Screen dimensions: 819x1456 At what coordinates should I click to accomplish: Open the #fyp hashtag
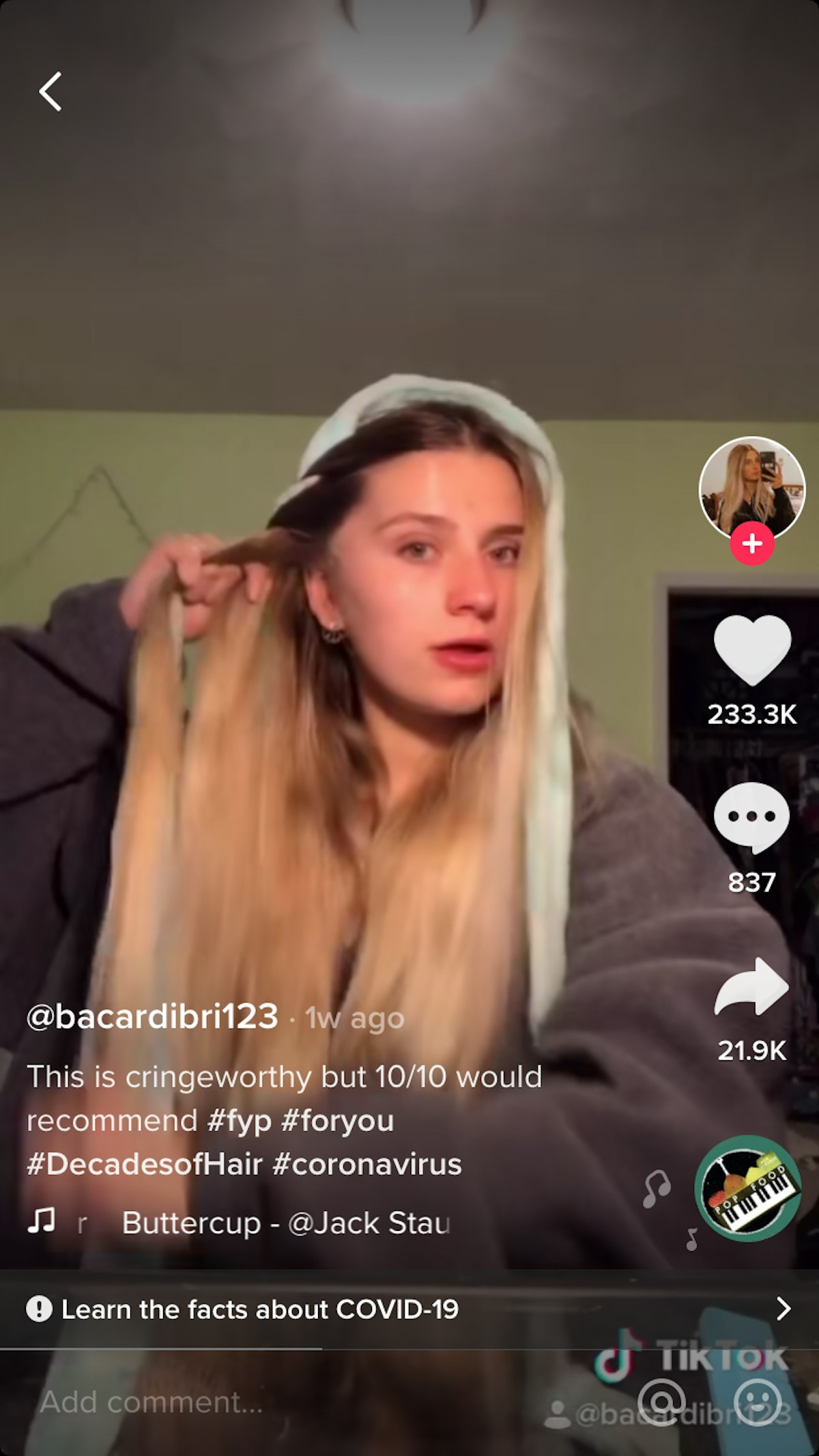pyautogui.click(x=240, y=1120)
